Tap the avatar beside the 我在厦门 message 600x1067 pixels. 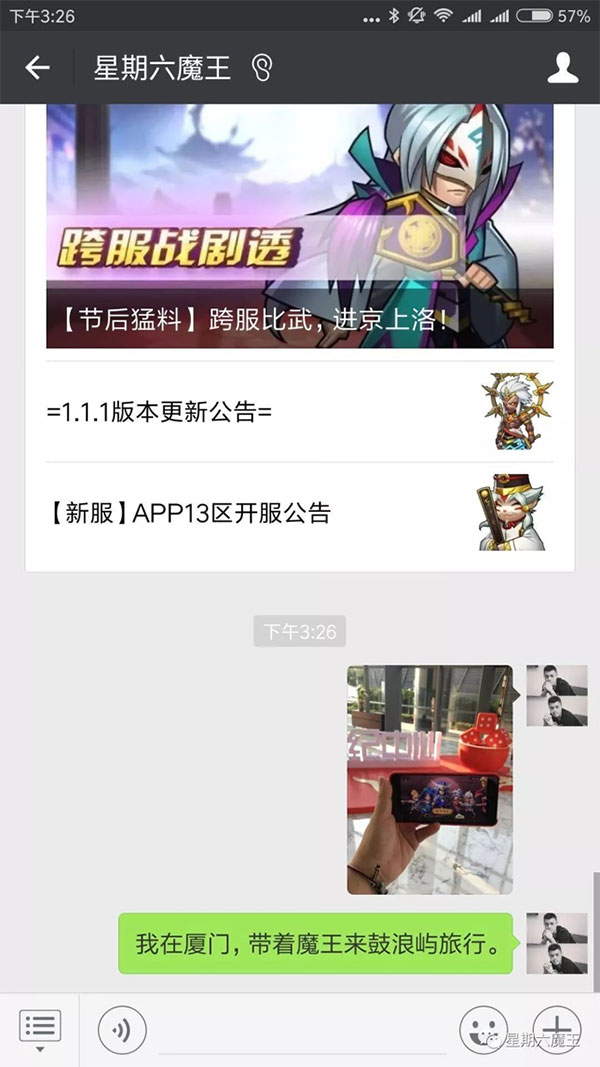[556, 943]
